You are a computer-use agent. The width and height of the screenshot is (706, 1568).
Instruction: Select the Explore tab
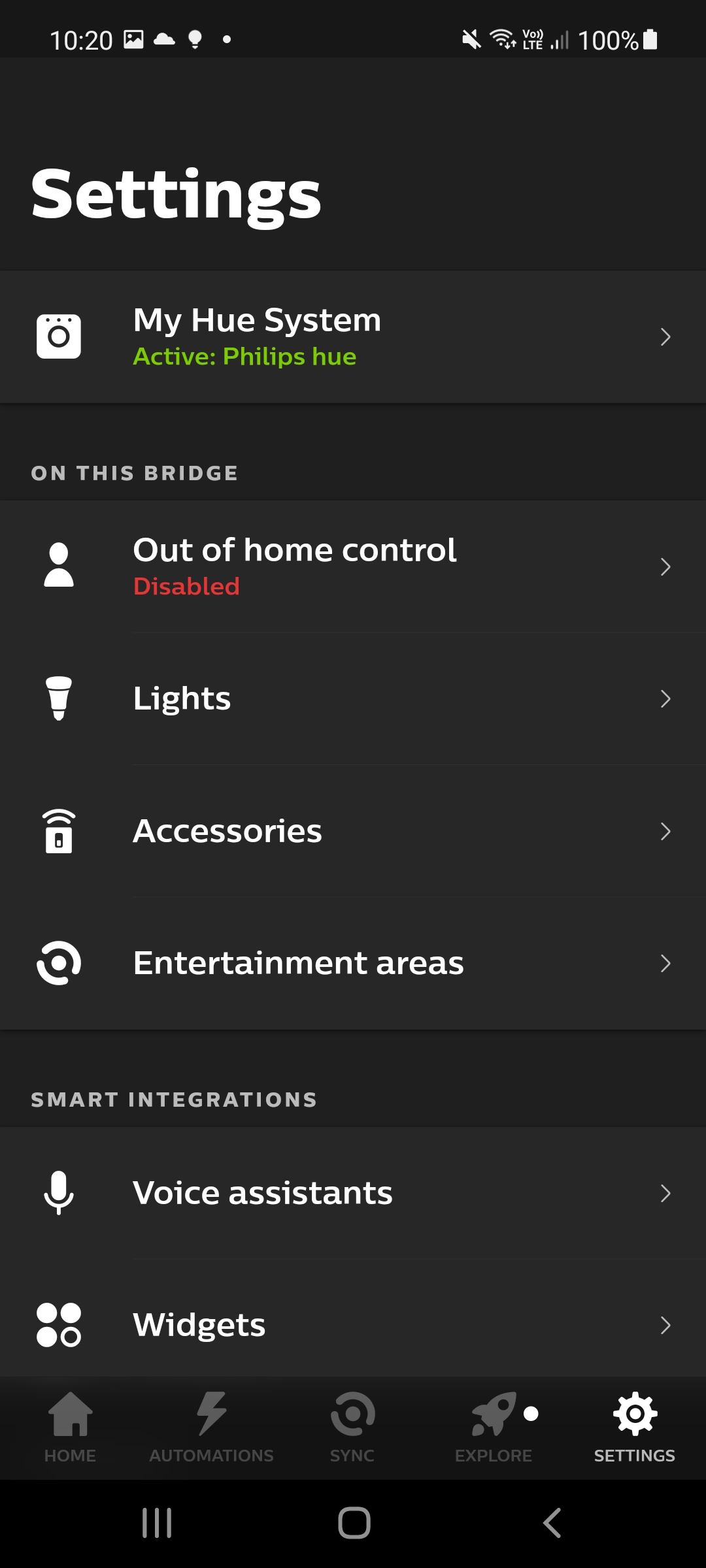click(x=494, y=1428)
